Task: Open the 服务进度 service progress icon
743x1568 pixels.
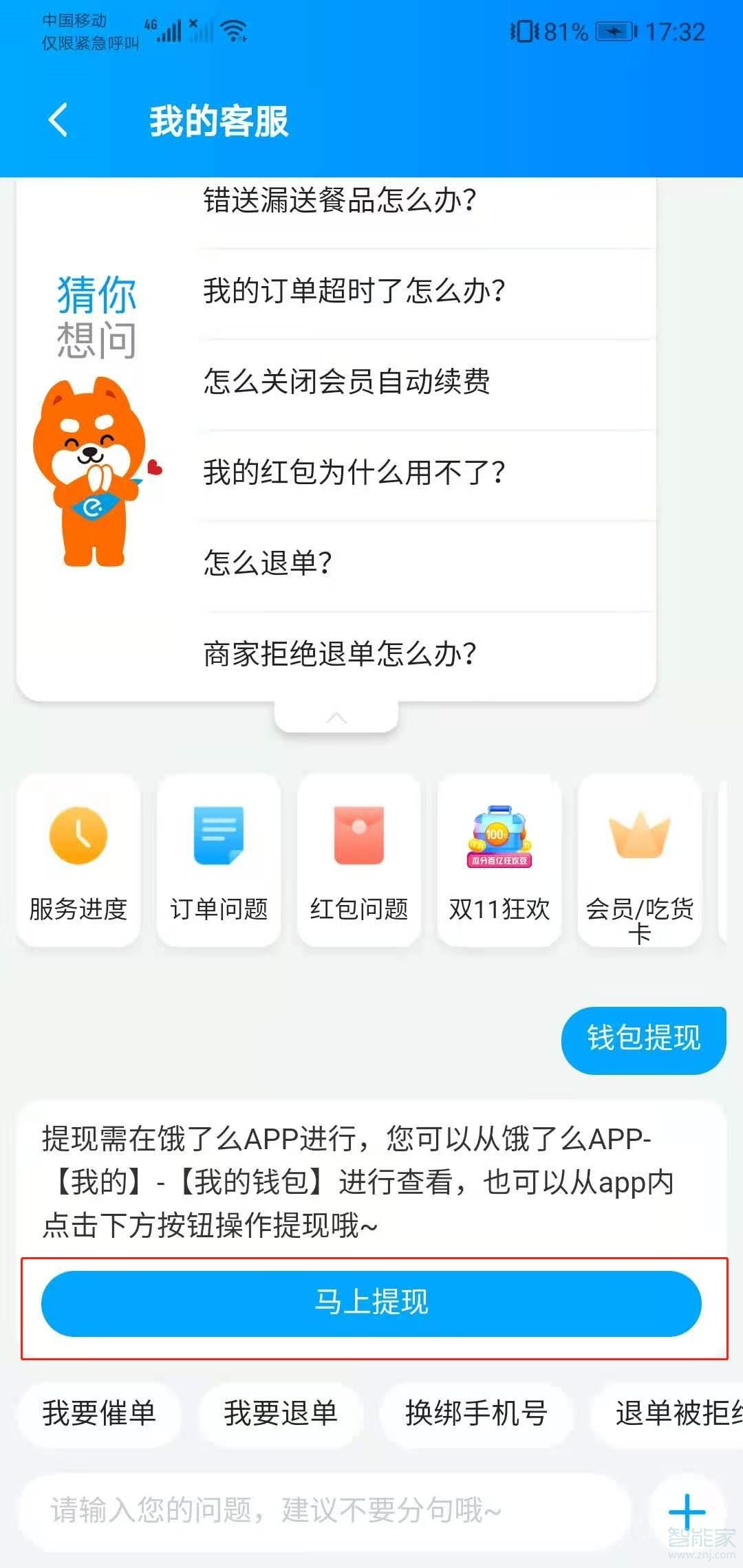Action: click(77, 860)
